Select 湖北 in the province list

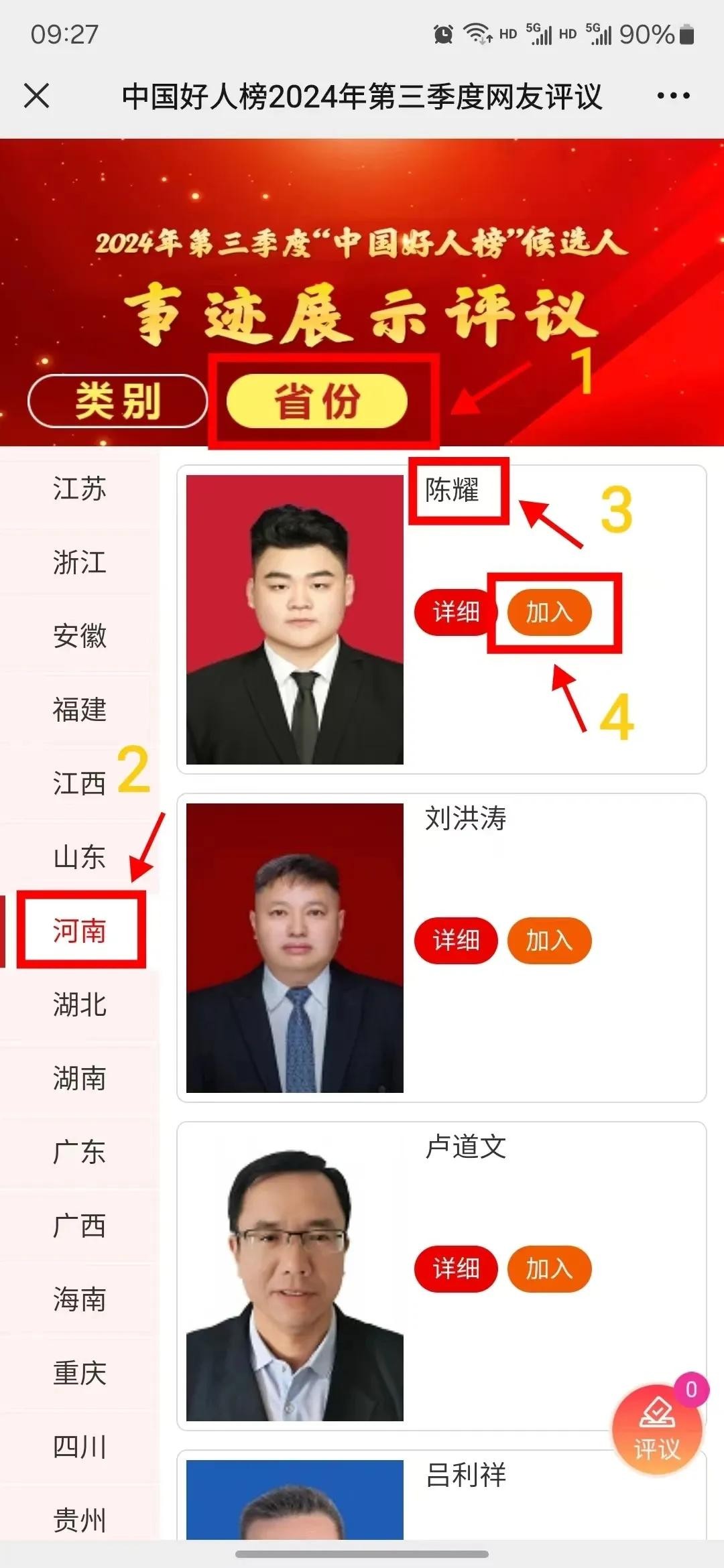pos(80,1004)
